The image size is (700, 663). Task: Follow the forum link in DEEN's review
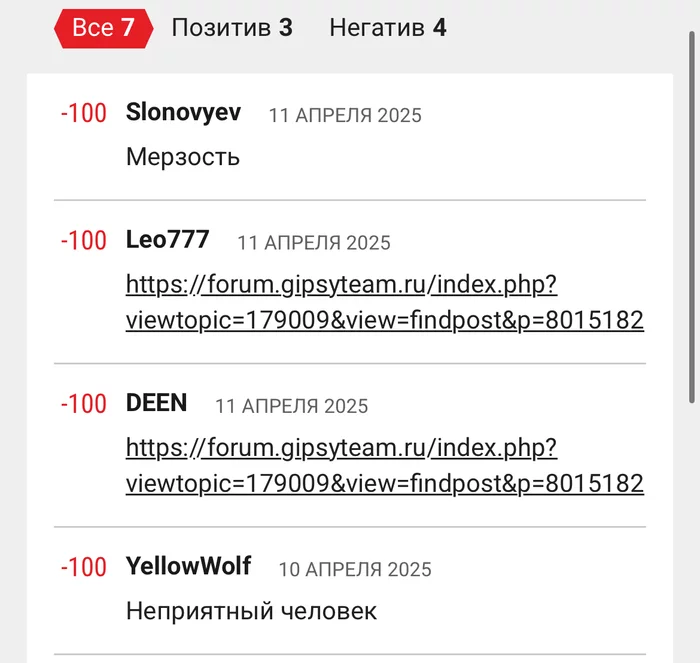tap(384, 466)
